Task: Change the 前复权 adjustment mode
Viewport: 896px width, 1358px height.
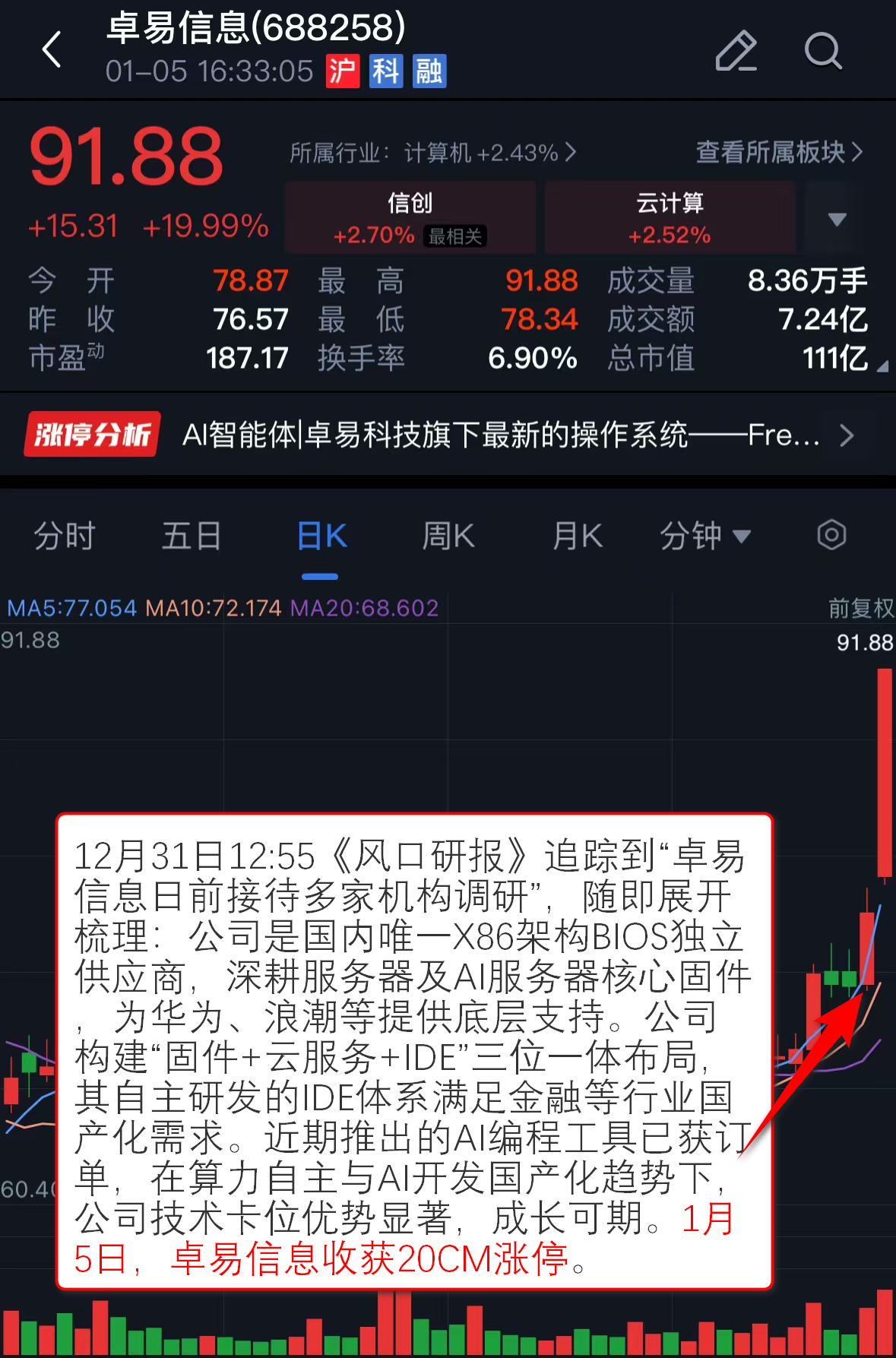Action: (x=860, y=608)
